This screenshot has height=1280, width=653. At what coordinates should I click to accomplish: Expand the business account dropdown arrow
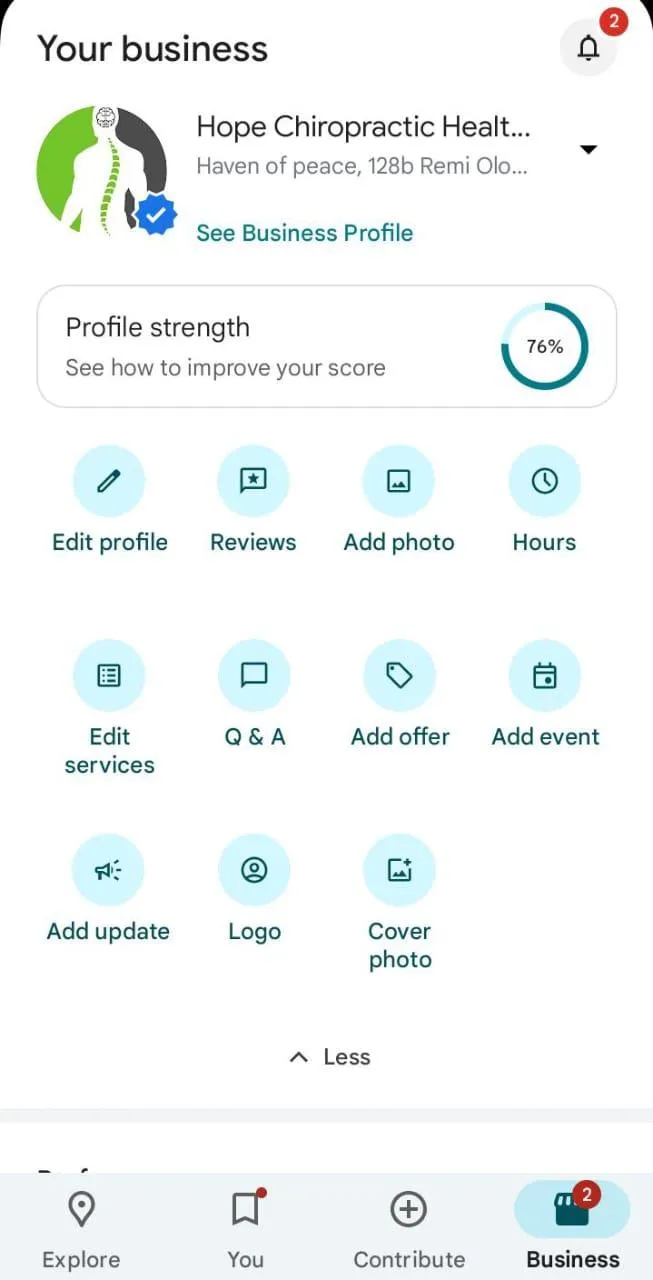[x=589, y=150]
